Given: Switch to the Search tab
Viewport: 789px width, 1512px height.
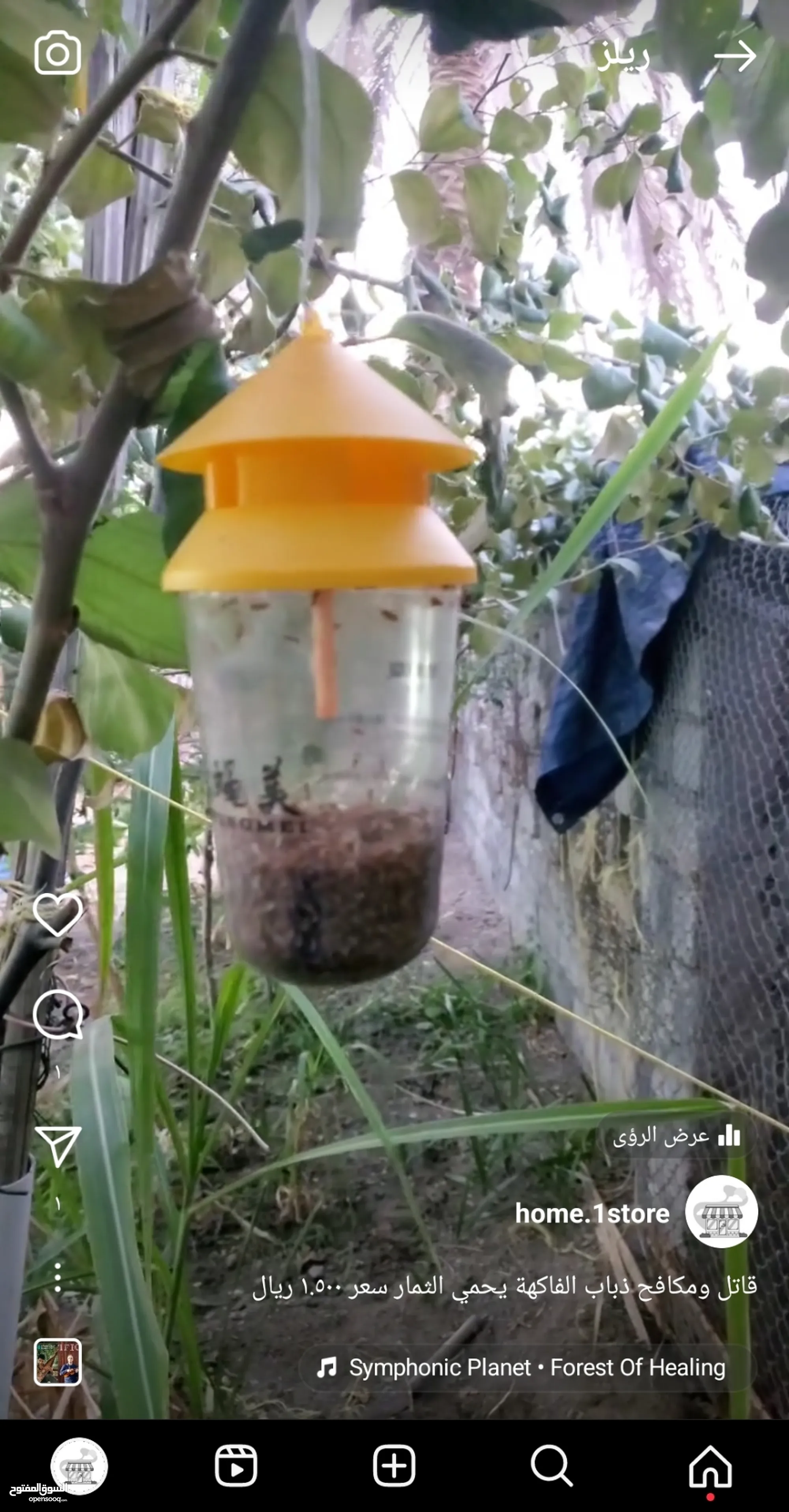Looking at the screenshot, I should (552, 1465).
